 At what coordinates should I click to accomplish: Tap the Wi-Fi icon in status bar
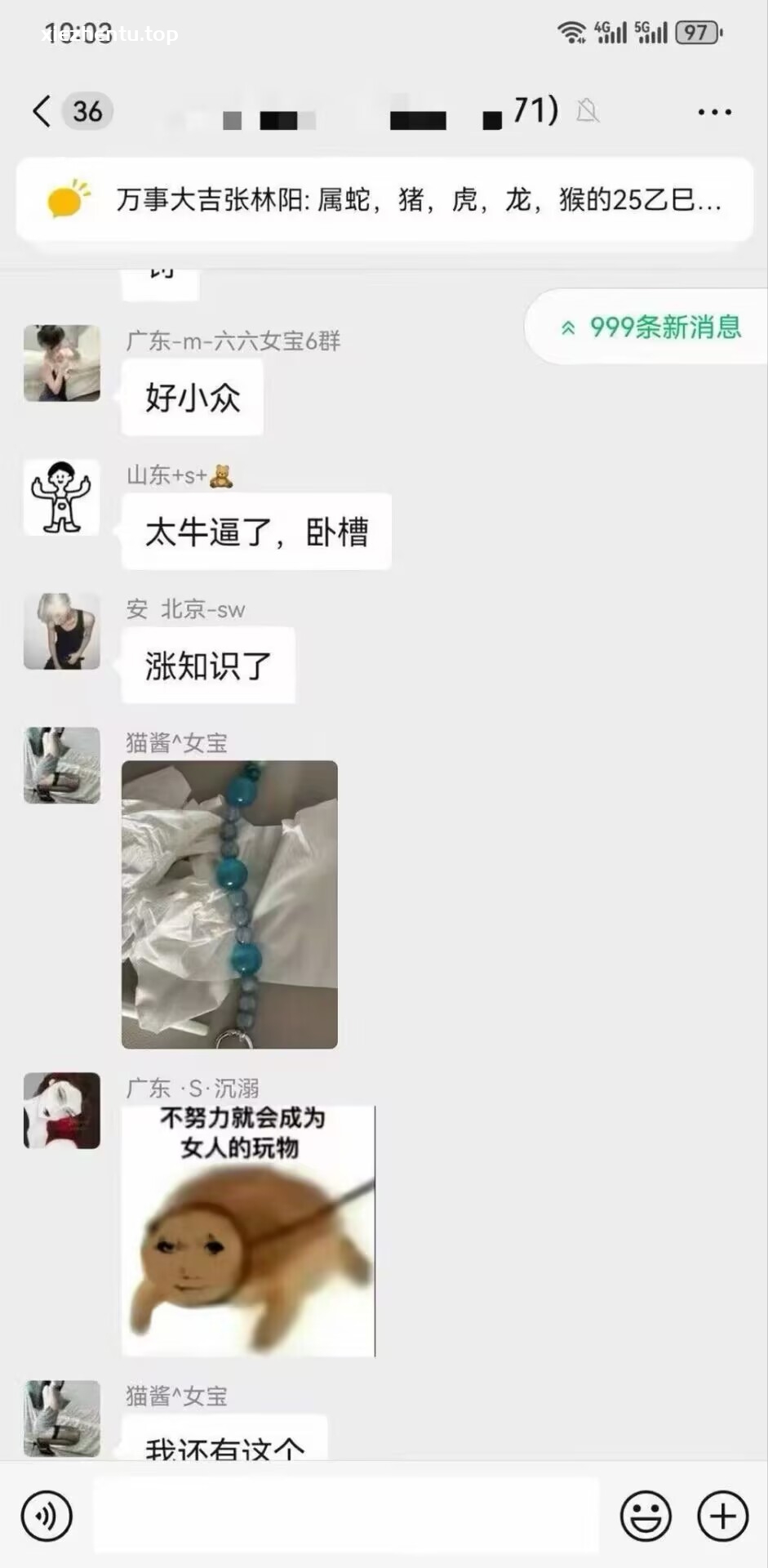574,31
